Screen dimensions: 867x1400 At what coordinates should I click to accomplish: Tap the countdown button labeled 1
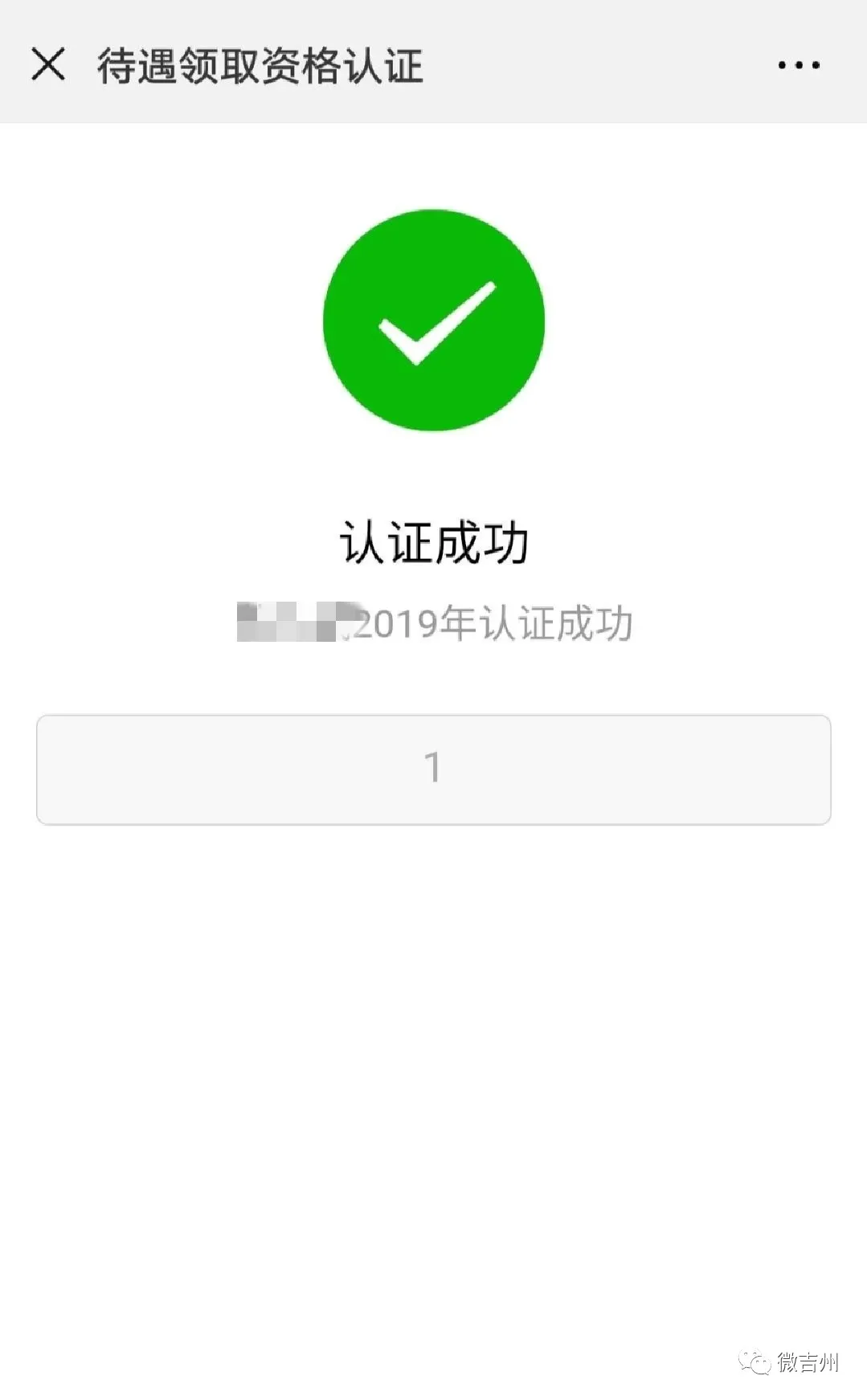pos(433,769)
